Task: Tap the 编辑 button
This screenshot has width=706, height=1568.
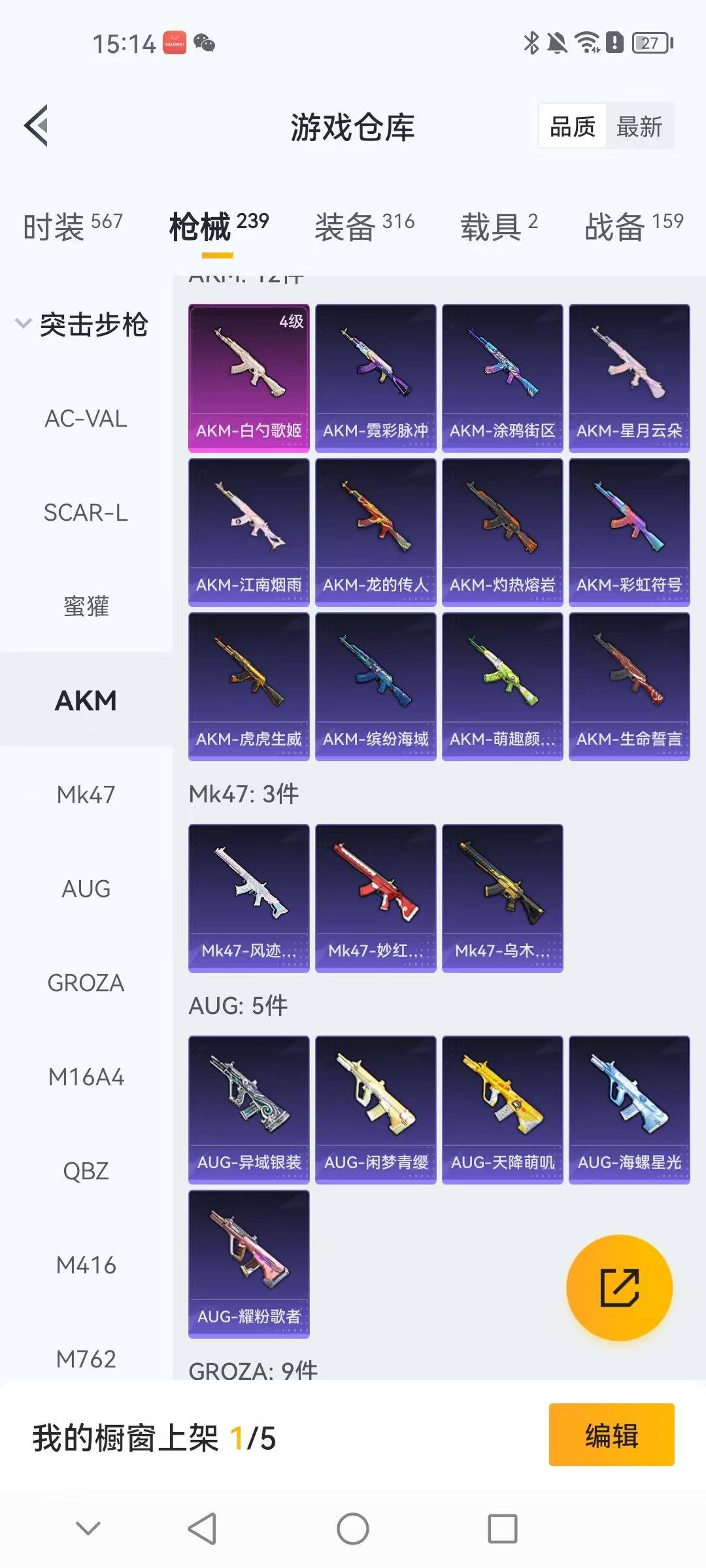Action: tap(611, 1435)
